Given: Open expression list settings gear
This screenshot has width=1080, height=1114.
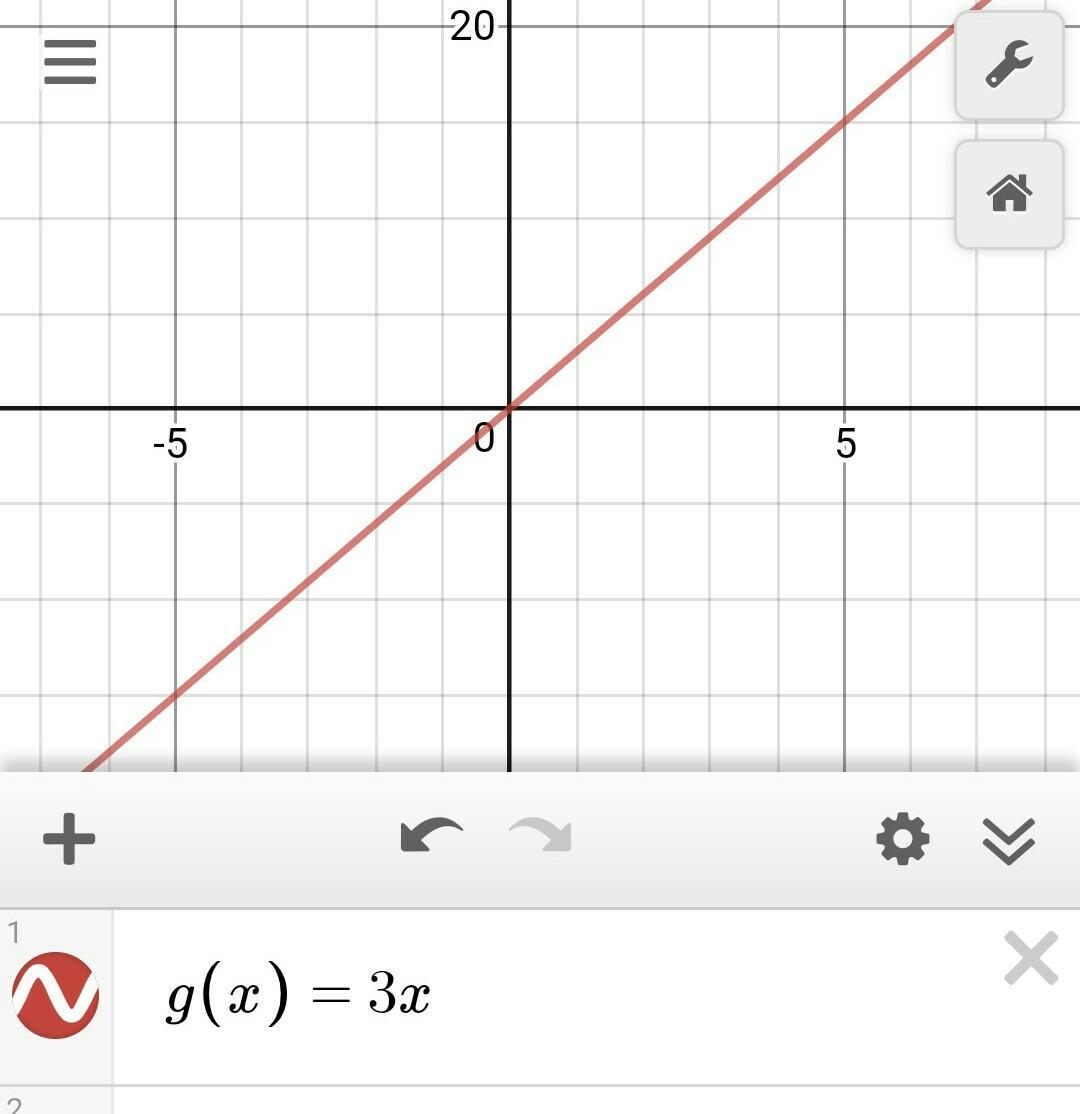Looking at the screenshot, I should [902, 838].
